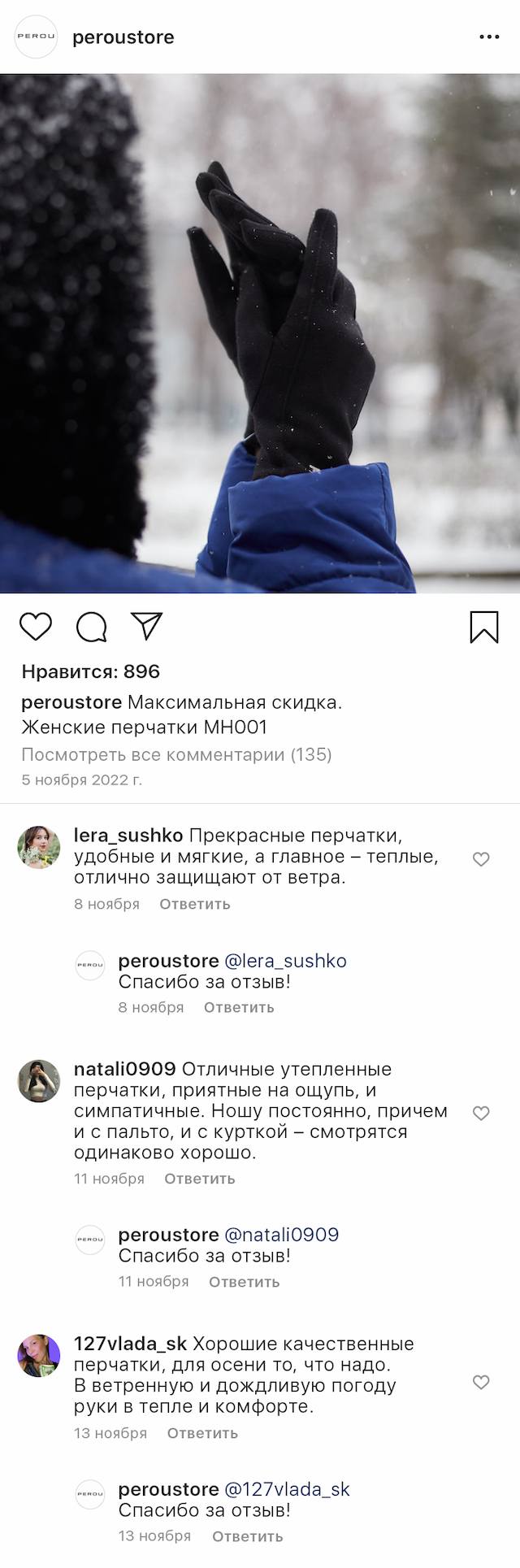Like 127vlada_sk's comment
The width and height of the screenshot is (520, 1568).
[x=481, y=1382]
